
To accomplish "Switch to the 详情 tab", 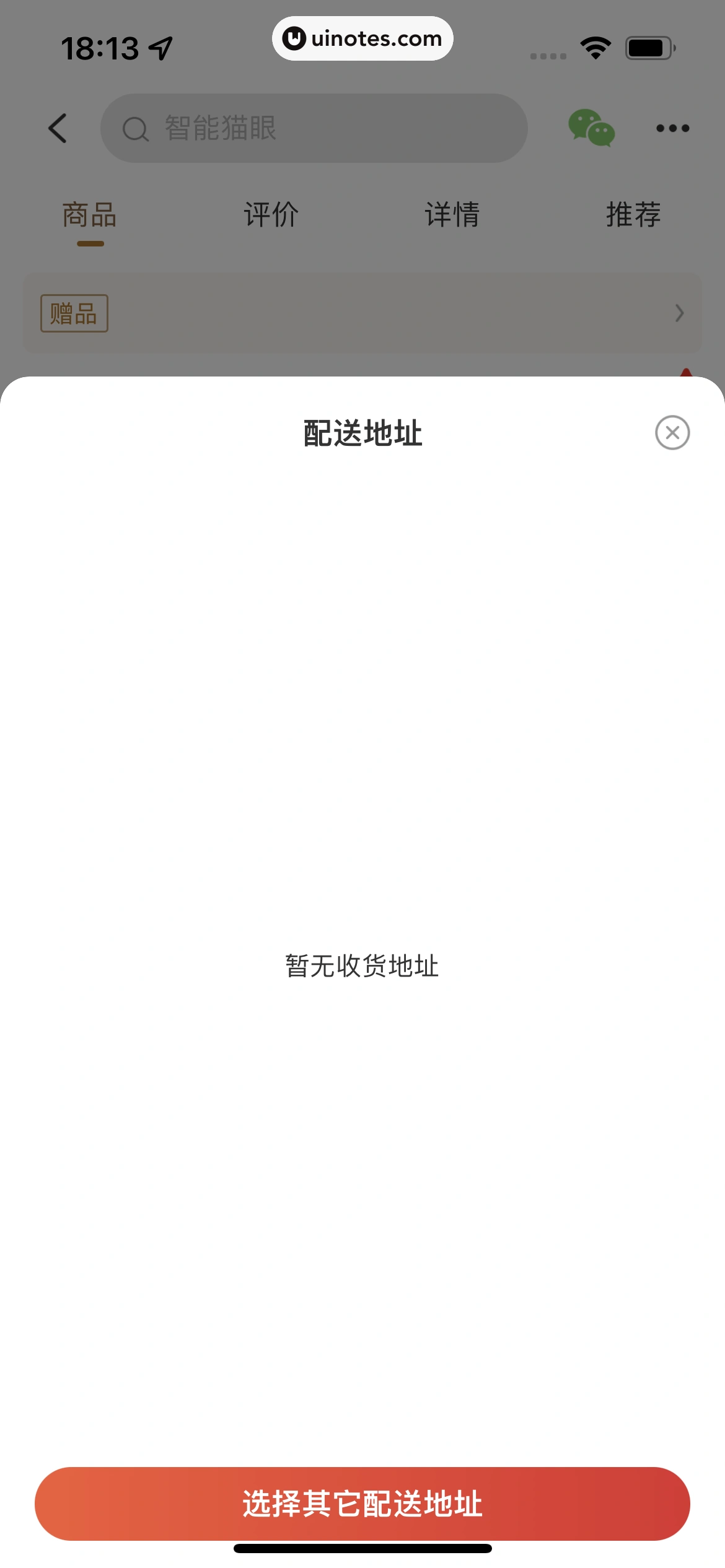I will 452,215.
